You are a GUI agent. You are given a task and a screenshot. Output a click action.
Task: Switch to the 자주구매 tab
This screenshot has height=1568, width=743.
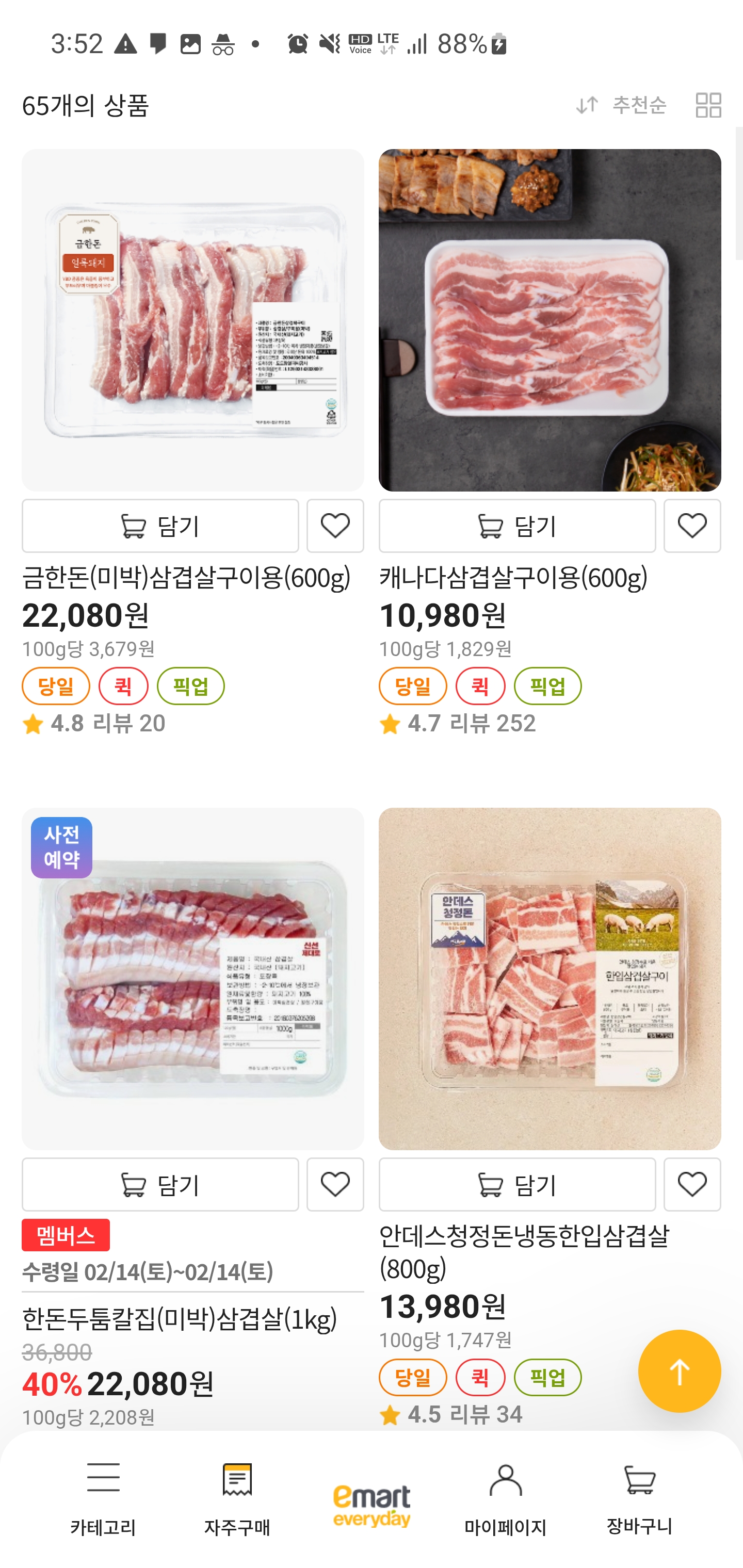click(237, 1498)
